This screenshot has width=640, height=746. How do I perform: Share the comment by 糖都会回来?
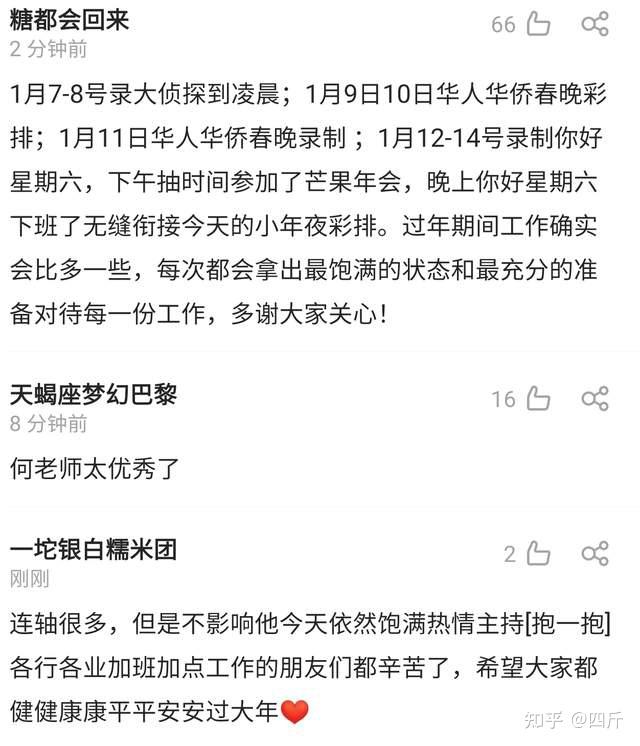pyautogui.click(x=595, y=24)
